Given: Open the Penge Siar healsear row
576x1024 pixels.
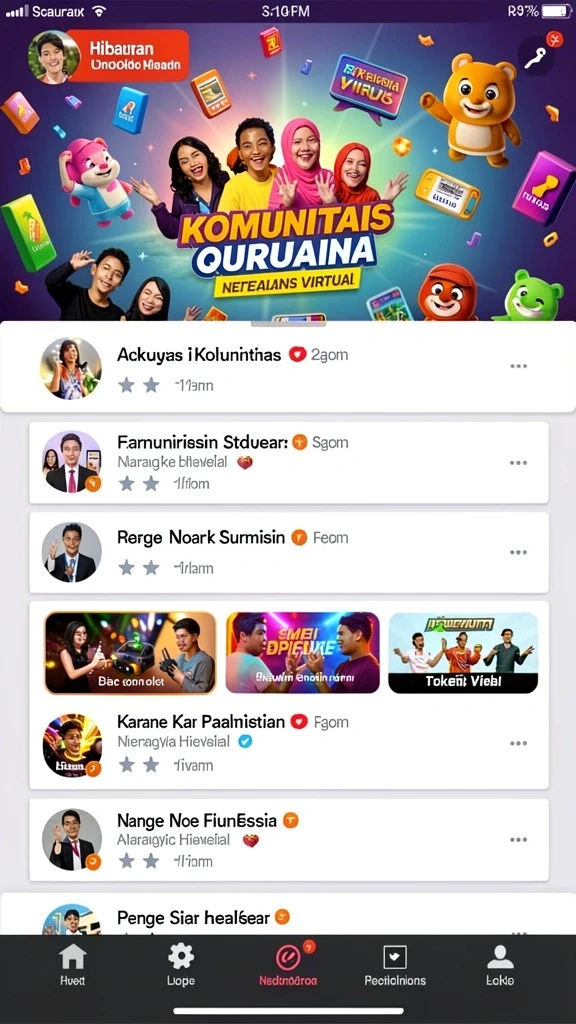Looking at the screenshot, I should (x=288, y=914).
